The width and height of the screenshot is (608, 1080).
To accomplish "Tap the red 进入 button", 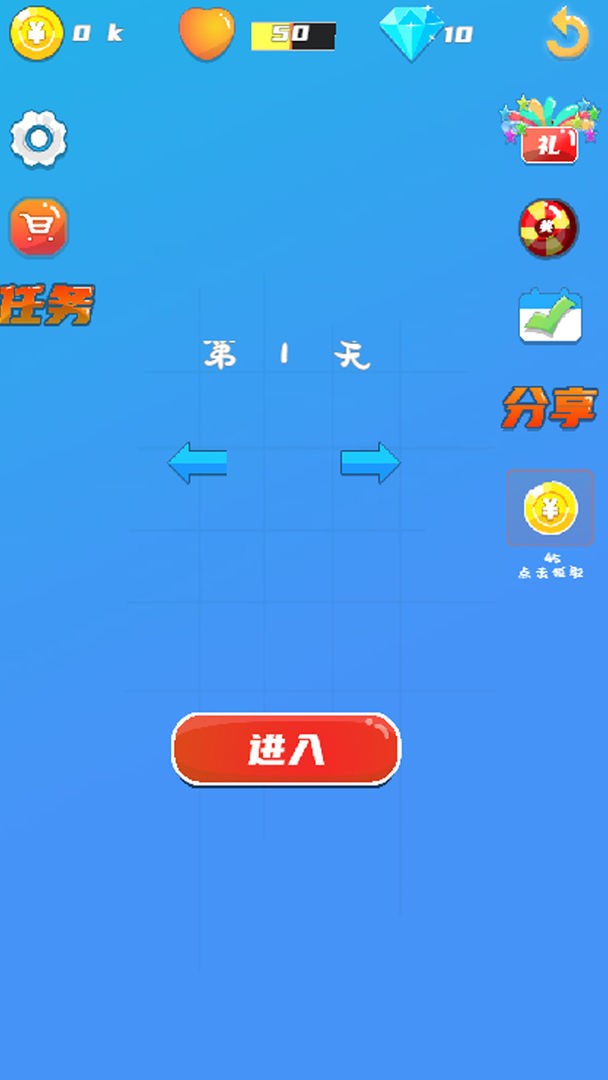I will point(286,749).
